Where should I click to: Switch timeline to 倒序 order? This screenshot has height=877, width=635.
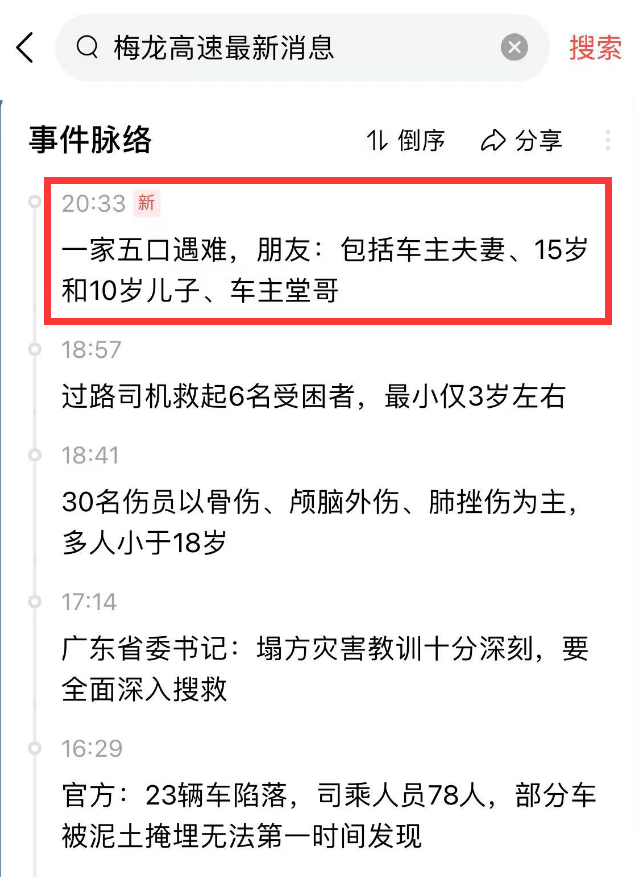pyautogui.click(x=406, y=140)
